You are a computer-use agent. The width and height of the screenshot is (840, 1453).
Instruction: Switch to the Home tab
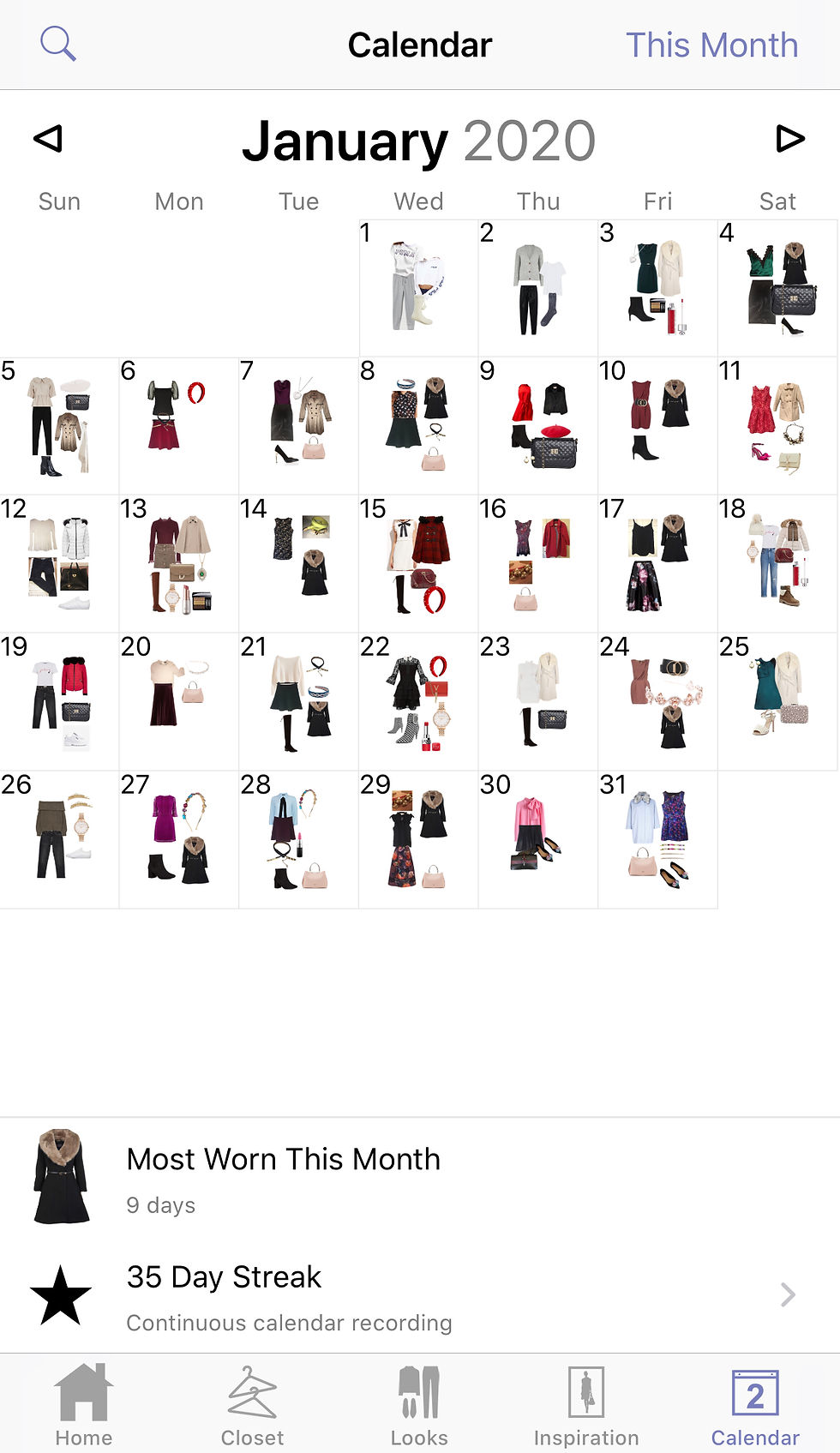[x=83, y=1404]
